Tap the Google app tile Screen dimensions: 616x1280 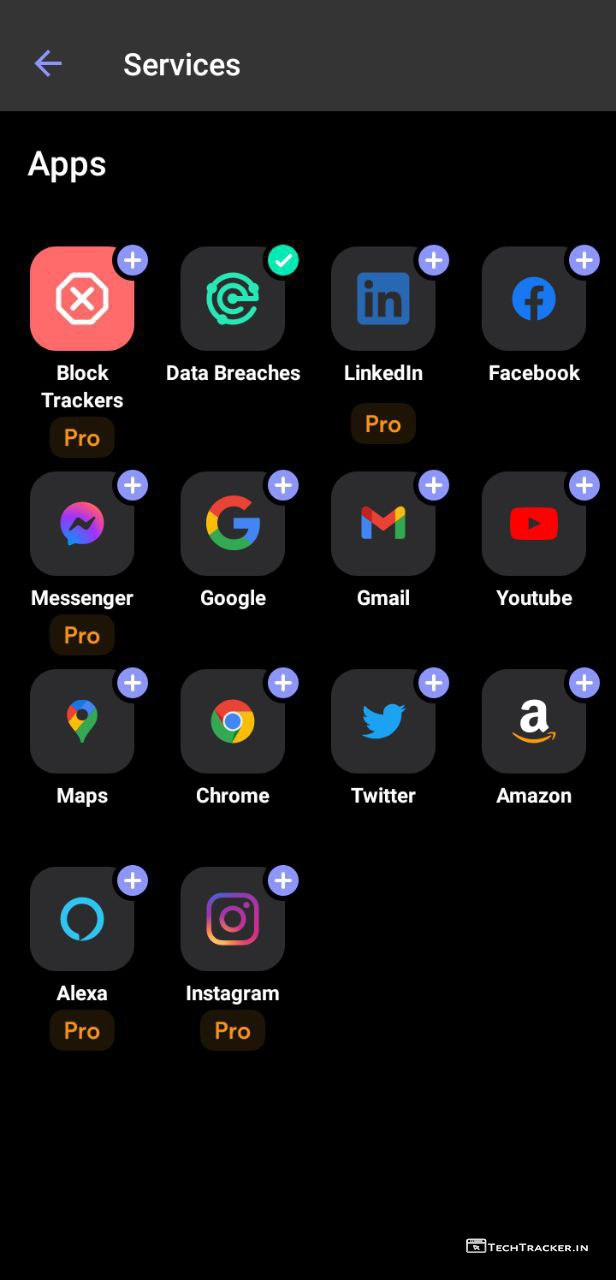[x=233, y=524]
